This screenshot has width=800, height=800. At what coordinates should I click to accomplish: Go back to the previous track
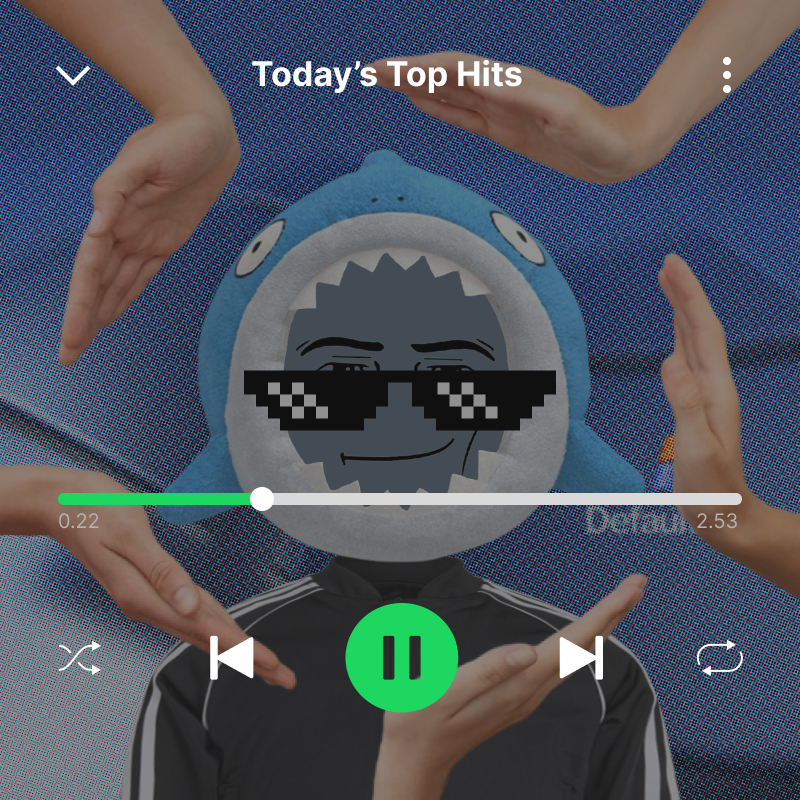coord(232,657)
